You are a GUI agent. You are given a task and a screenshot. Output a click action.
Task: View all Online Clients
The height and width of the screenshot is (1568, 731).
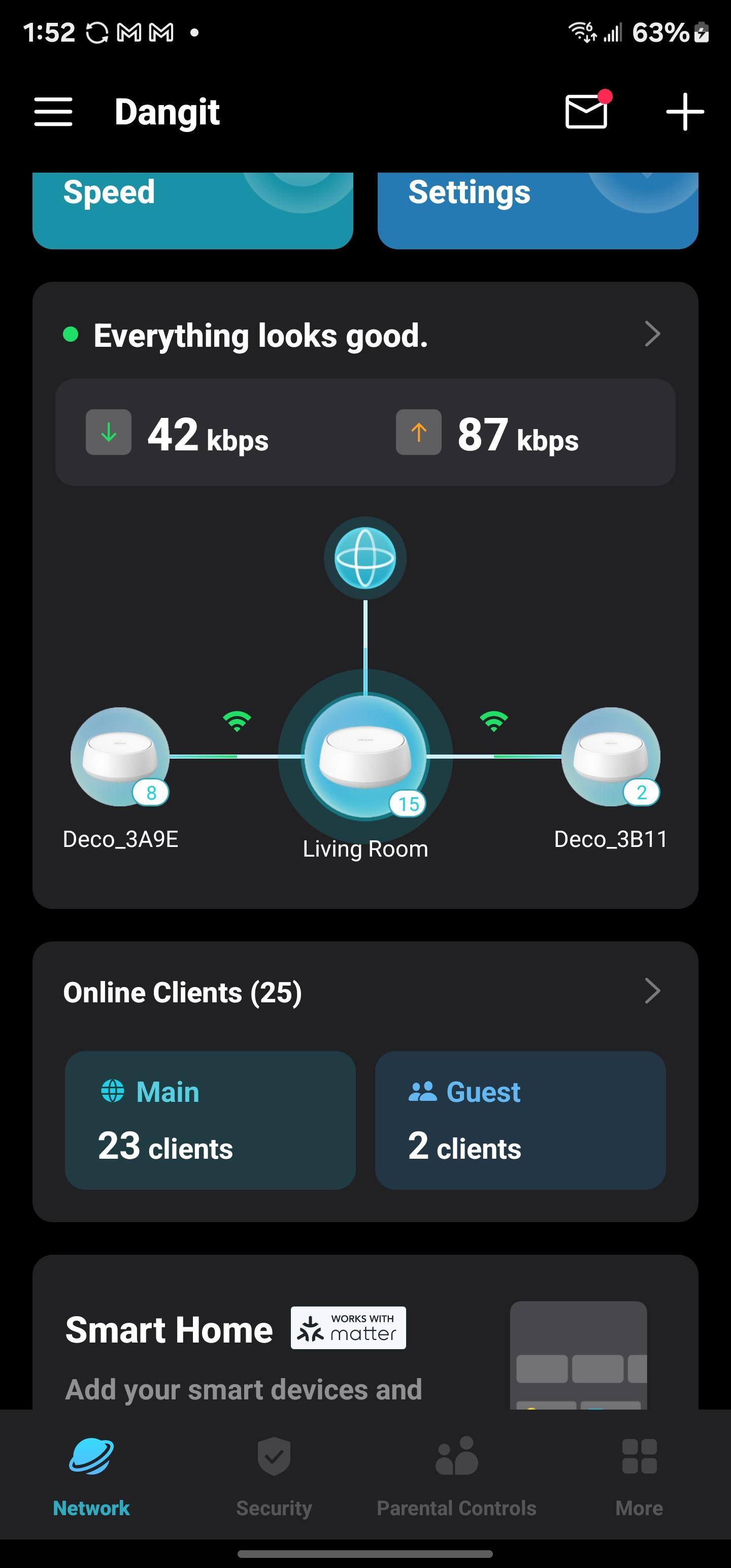(x=364, y=992)
